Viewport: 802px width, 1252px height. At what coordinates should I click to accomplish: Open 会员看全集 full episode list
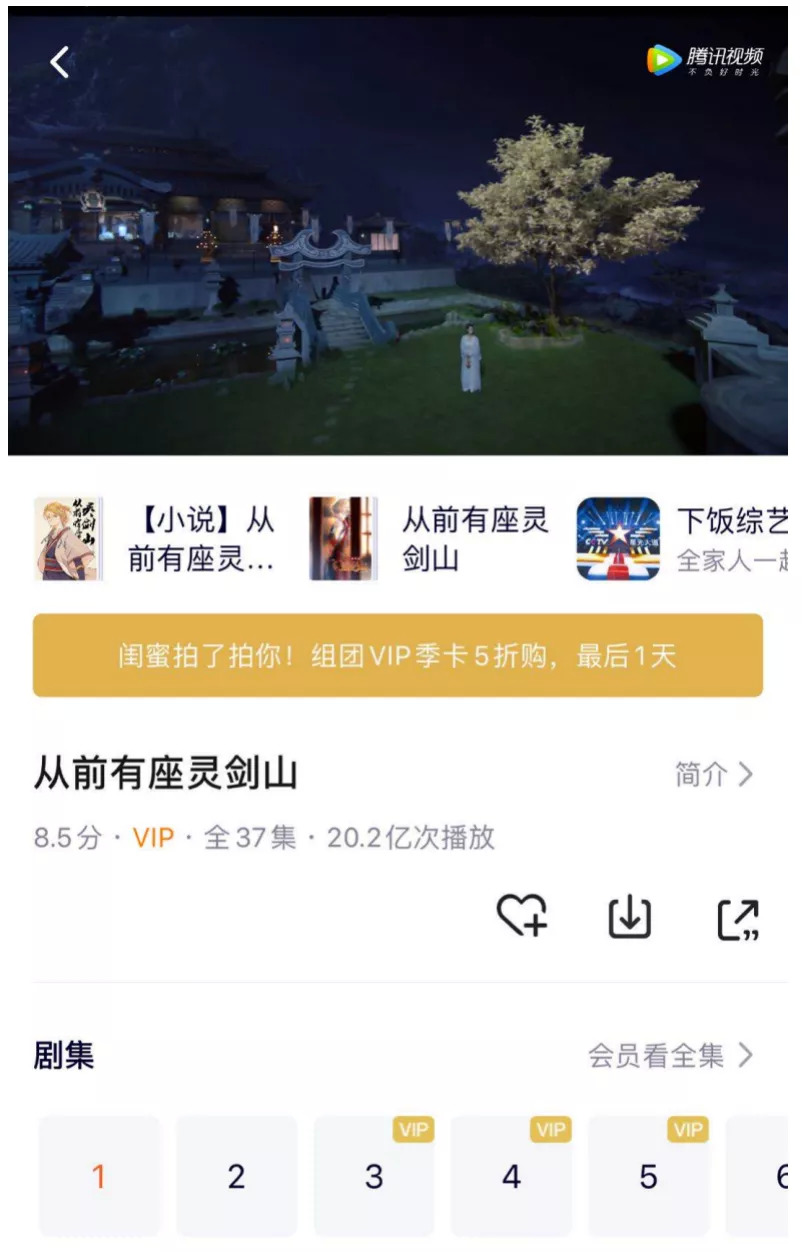coord(671,1055)
